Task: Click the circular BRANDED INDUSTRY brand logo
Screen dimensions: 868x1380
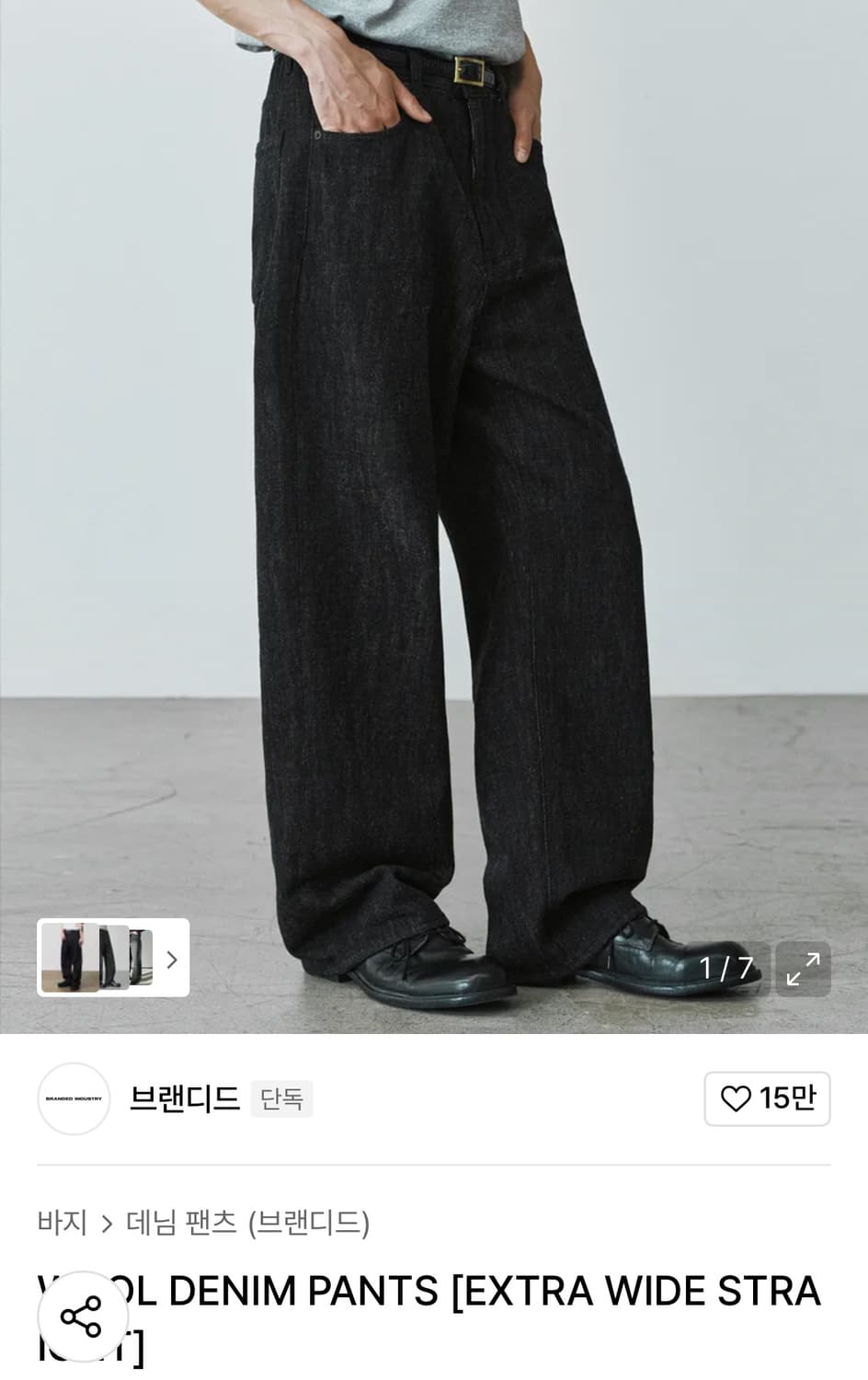Action: [x=73, y=1098]
